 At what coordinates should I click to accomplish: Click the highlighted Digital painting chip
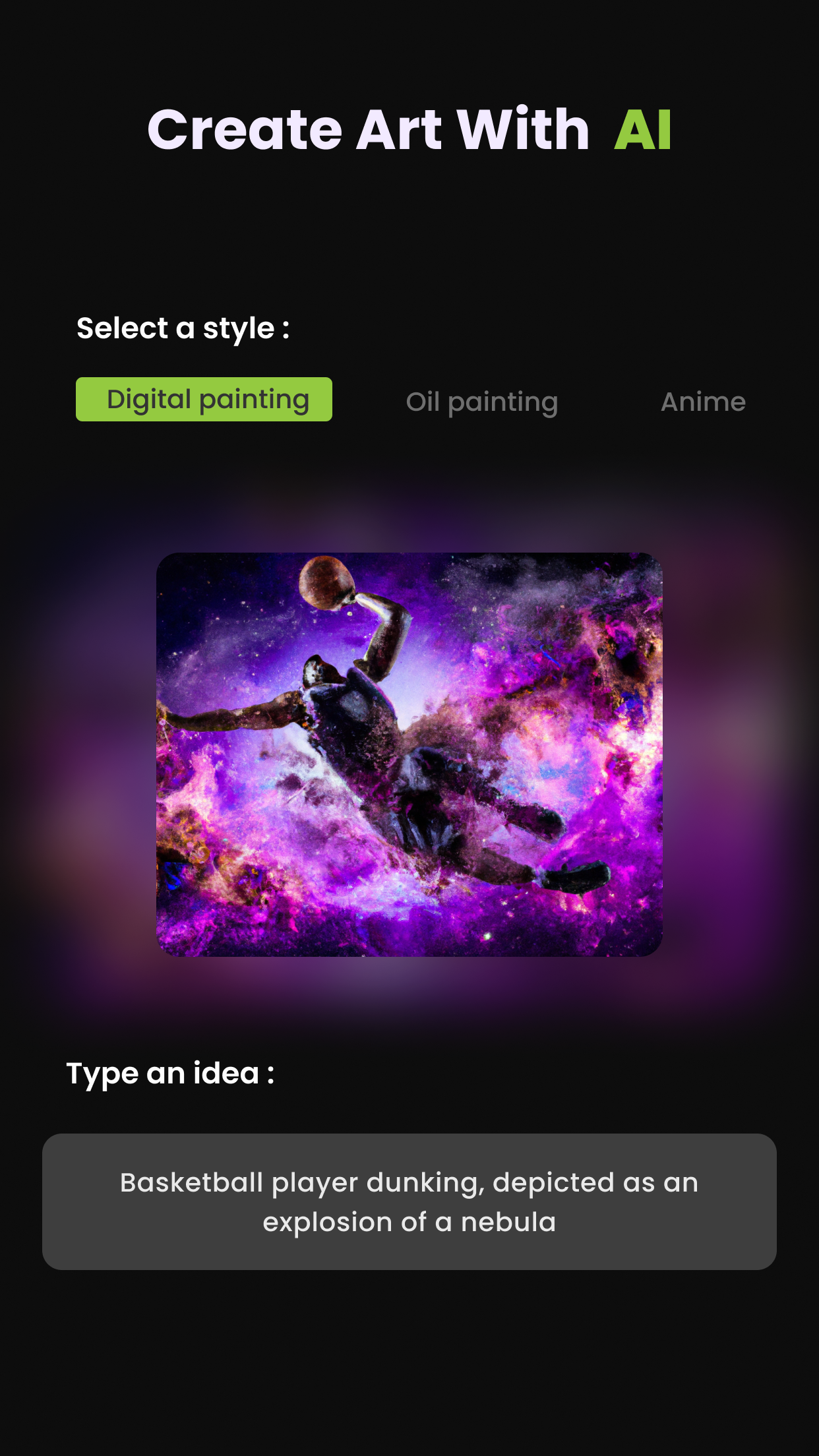[205, 399]
